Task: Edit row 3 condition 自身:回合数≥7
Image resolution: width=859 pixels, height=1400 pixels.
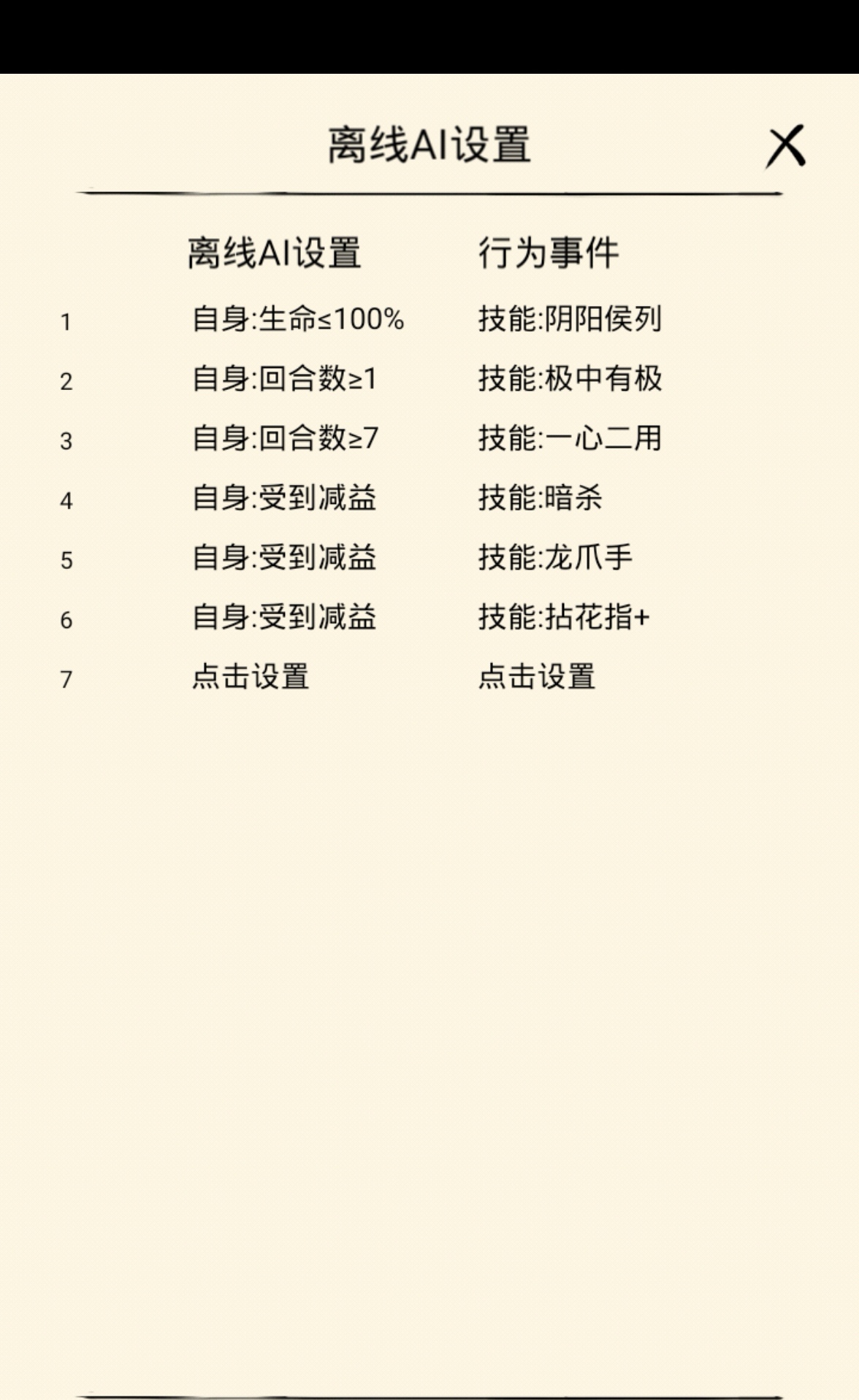Action: (x=285, y=439)
